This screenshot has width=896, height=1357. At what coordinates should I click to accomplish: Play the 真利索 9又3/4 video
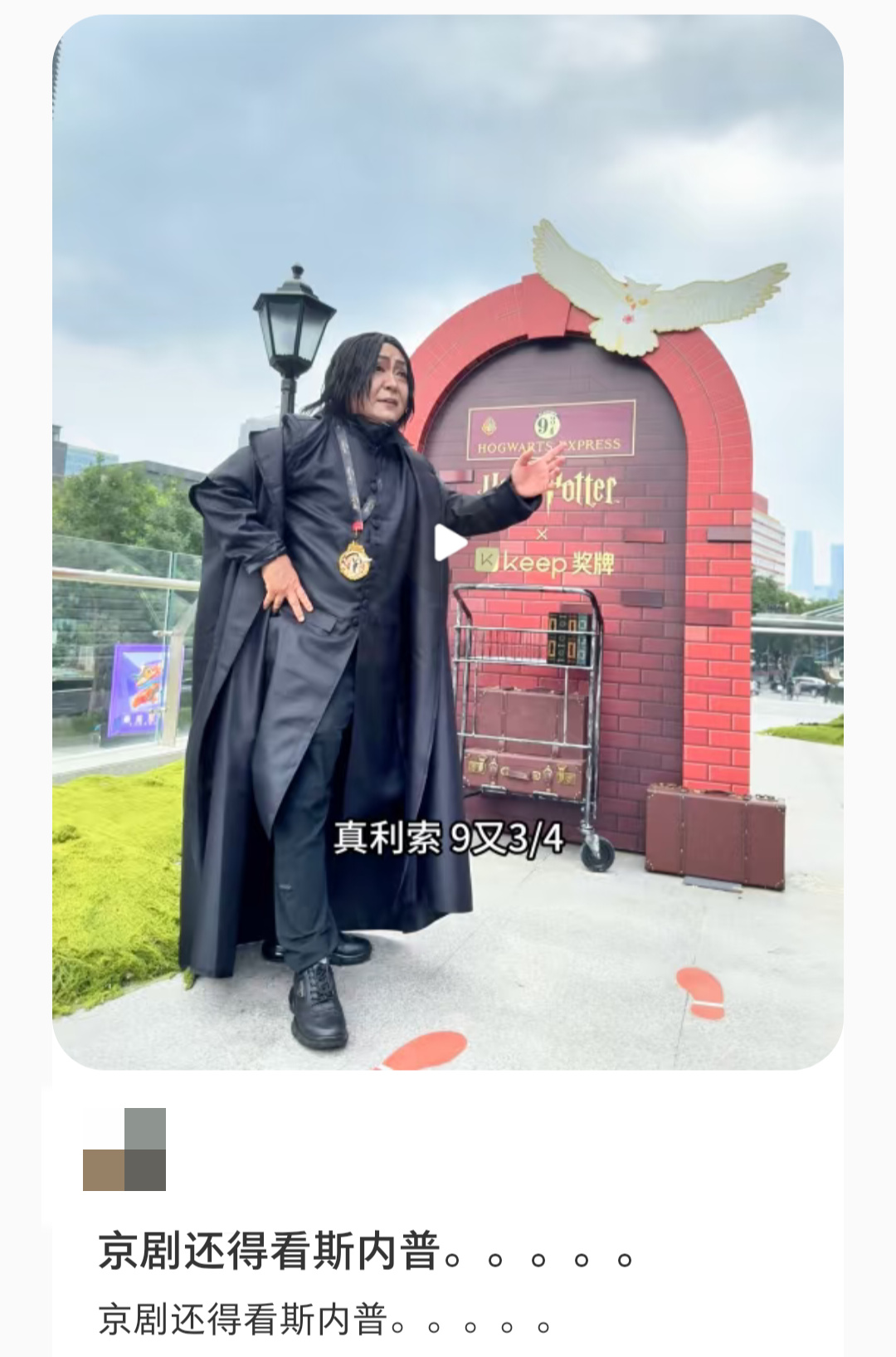449,544
